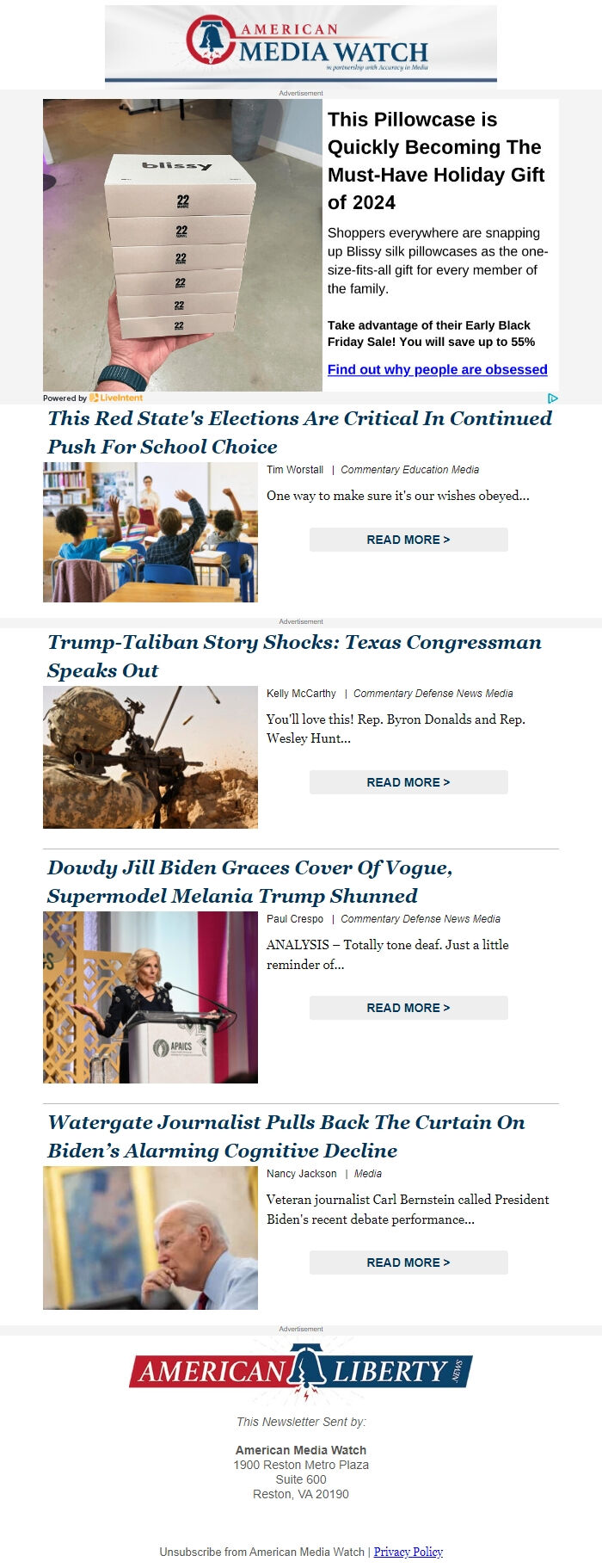
Task: Unsubscribe from American Media Watch
Action: click(x=261, y=1552)
